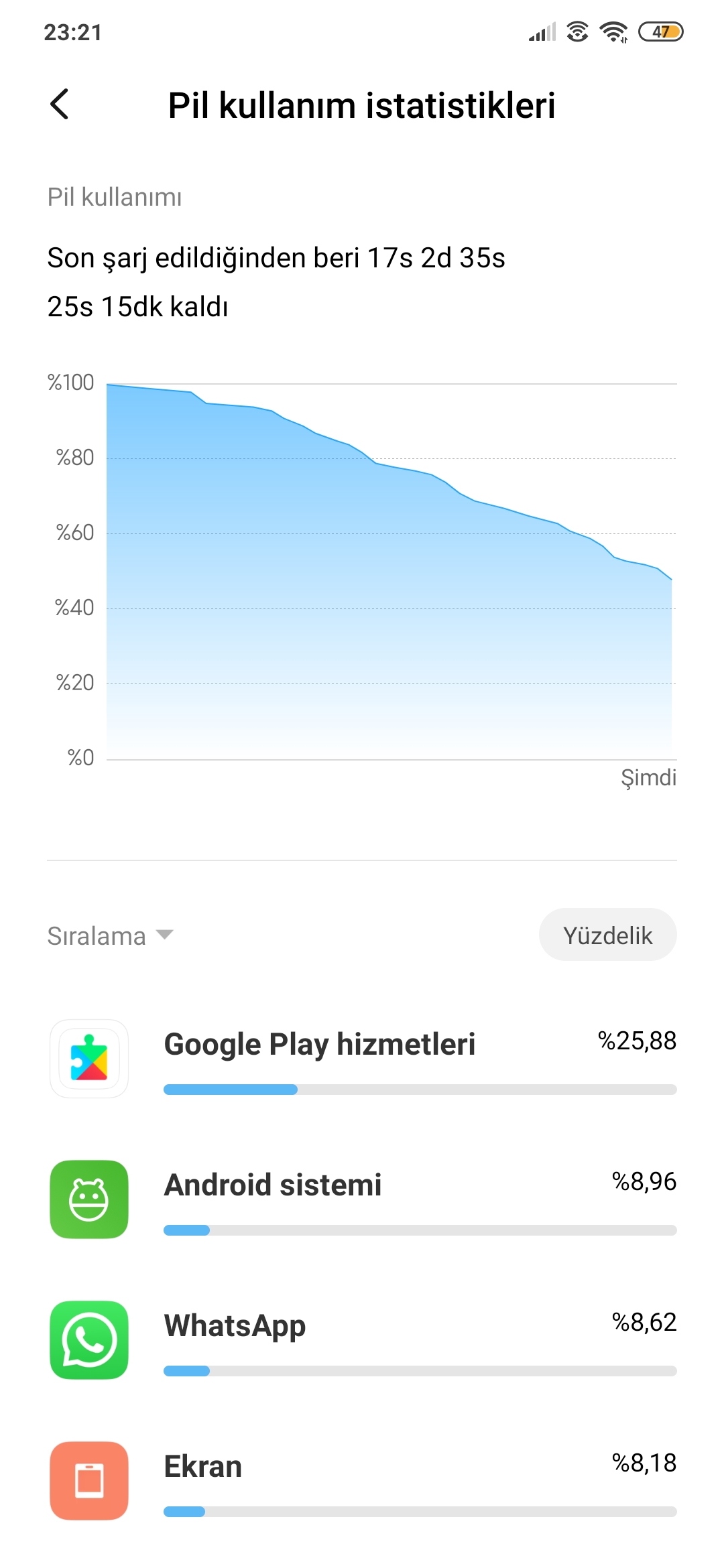Open Android sistemi battery details

362,1199
